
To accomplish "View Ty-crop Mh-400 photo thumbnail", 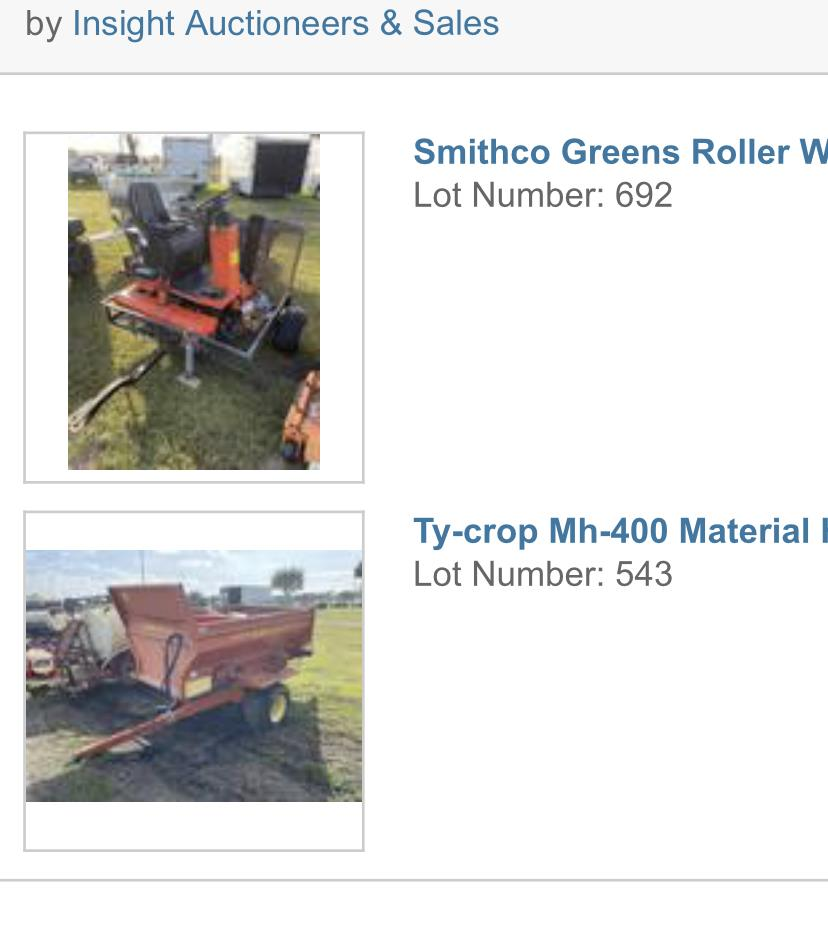I will [194, 676].
